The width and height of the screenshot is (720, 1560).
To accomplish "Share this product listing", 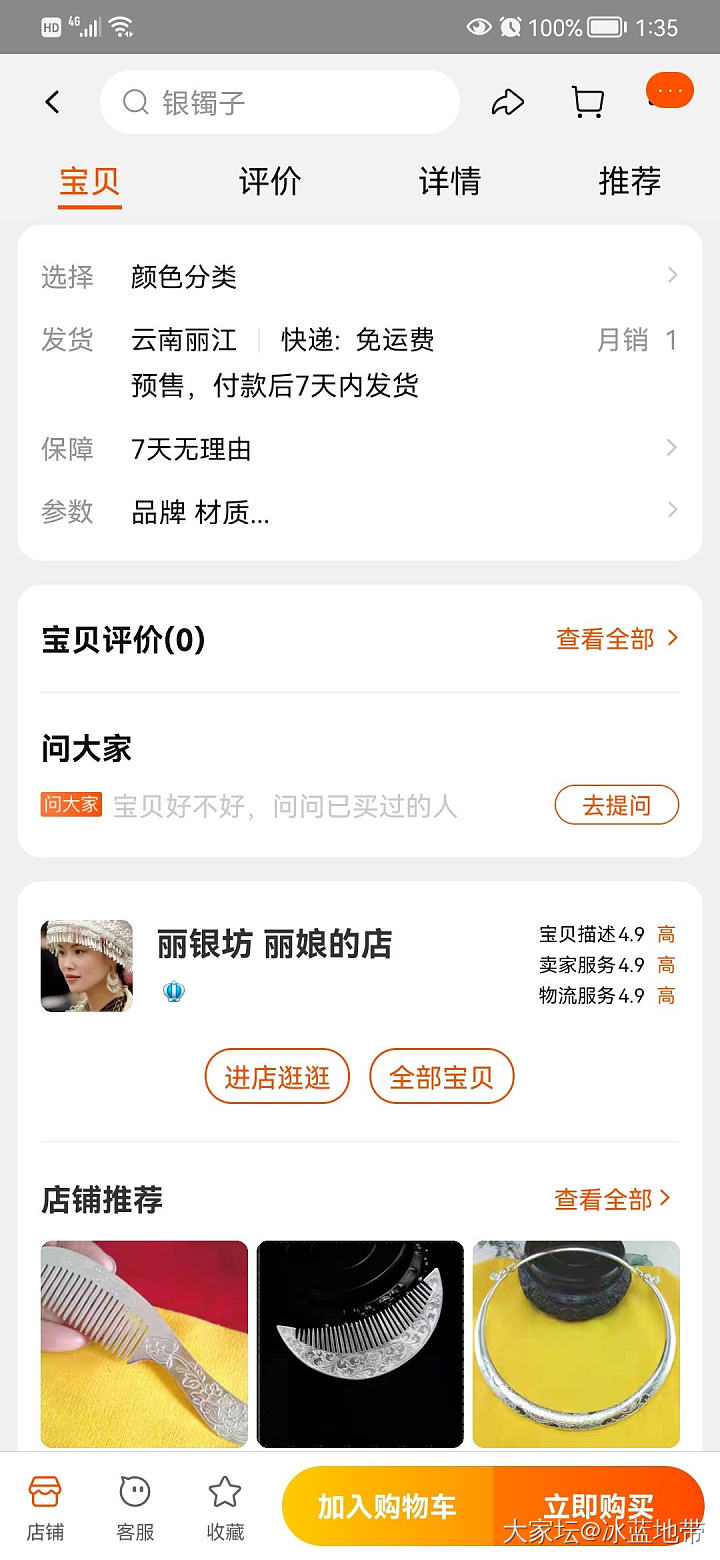I will pos(508,102).
